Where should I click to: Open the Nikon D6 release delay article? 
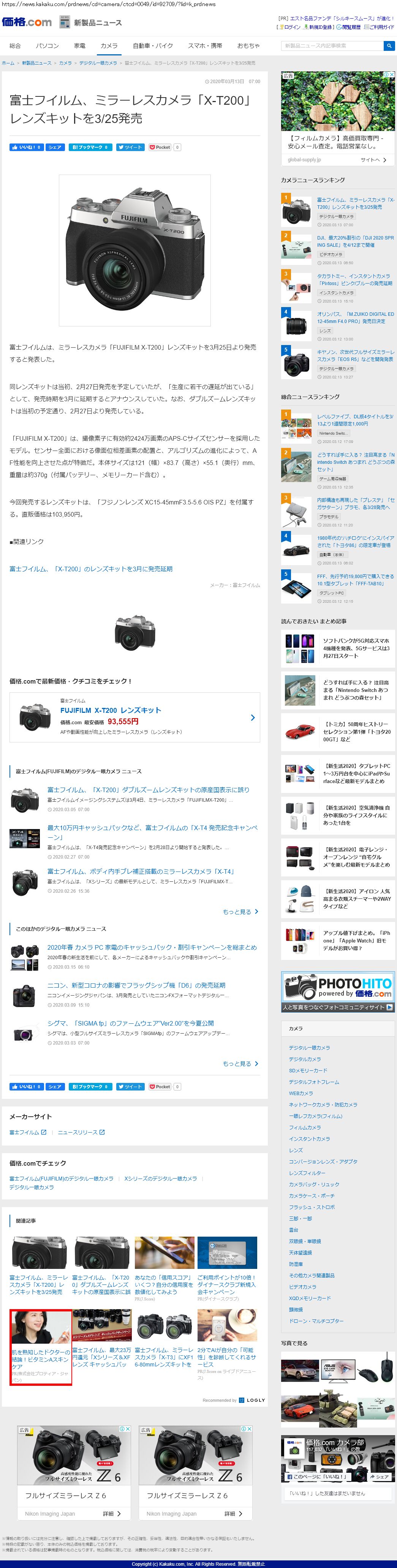(x=136, y=985)
